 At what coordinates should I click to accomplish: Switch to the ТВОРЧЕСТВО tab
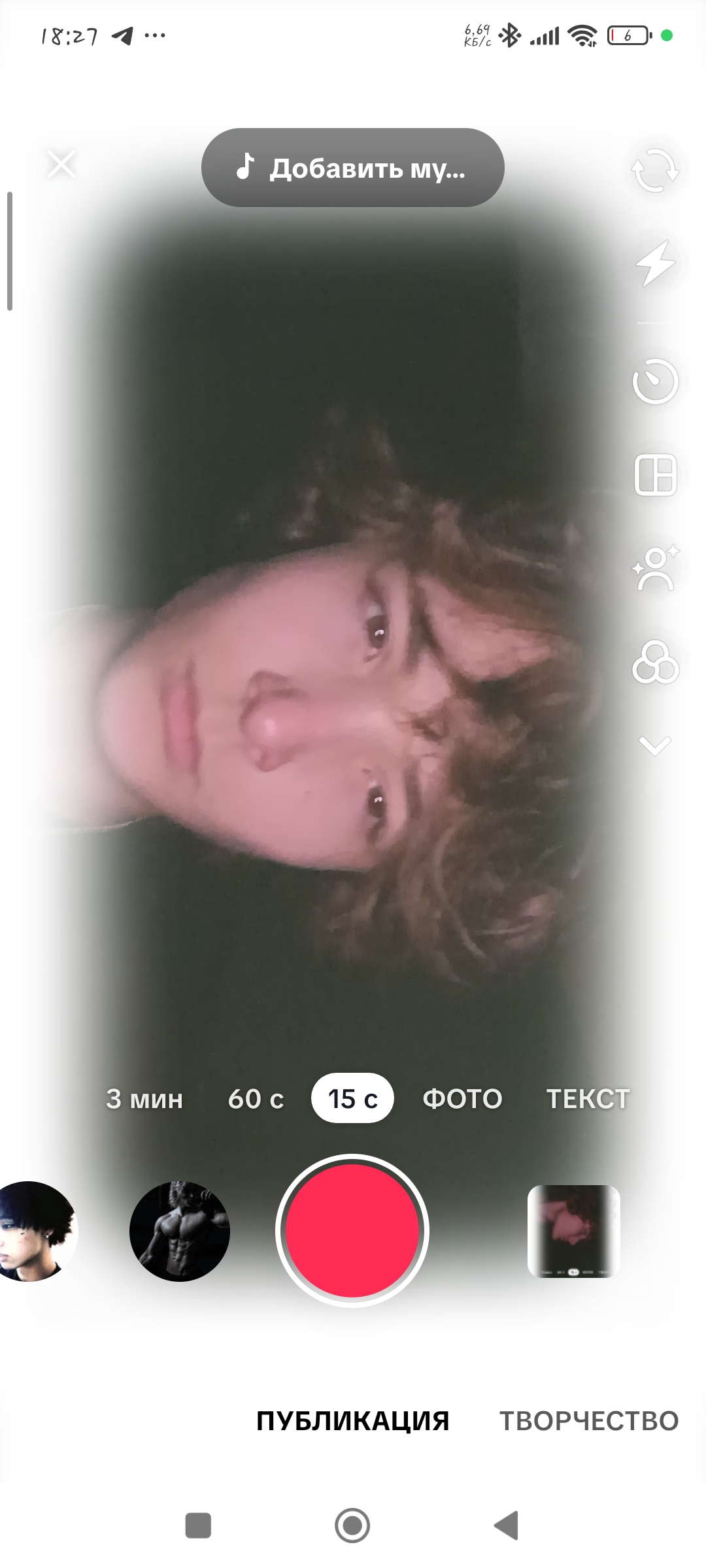pyautogui.click(x=589, y=1421)
